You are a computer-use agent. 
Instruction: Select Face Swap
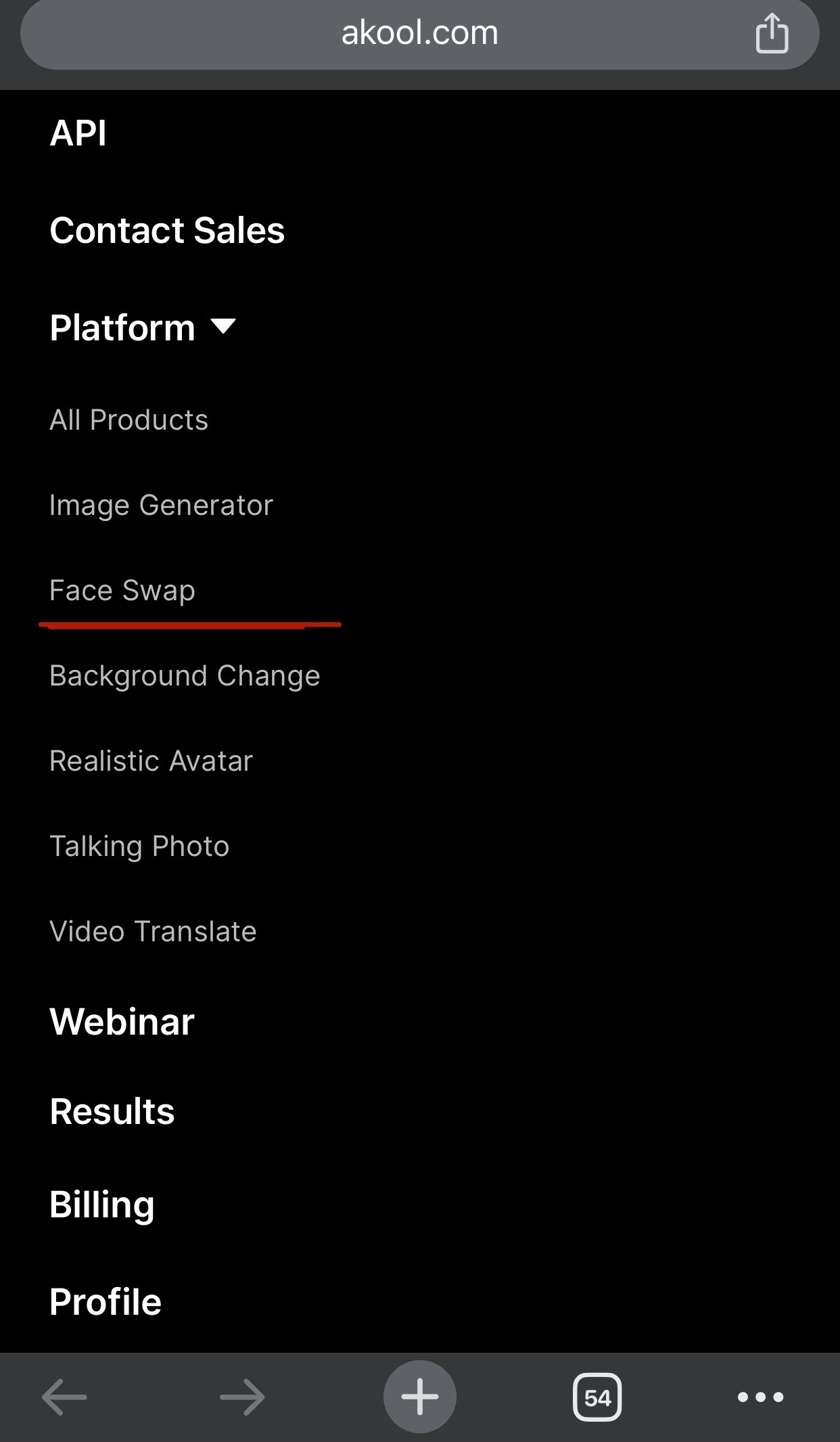[x=122, y=591]
